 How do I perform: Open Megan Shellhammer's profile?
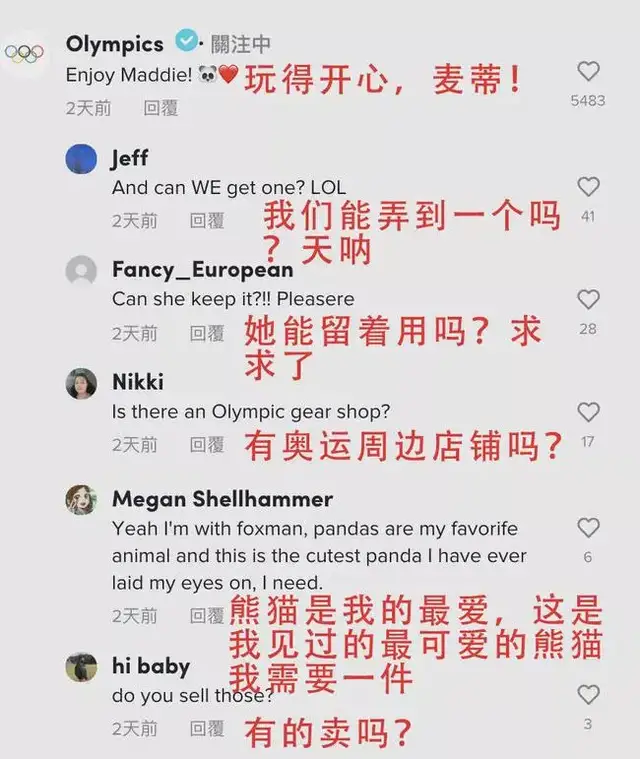point(81,499)
